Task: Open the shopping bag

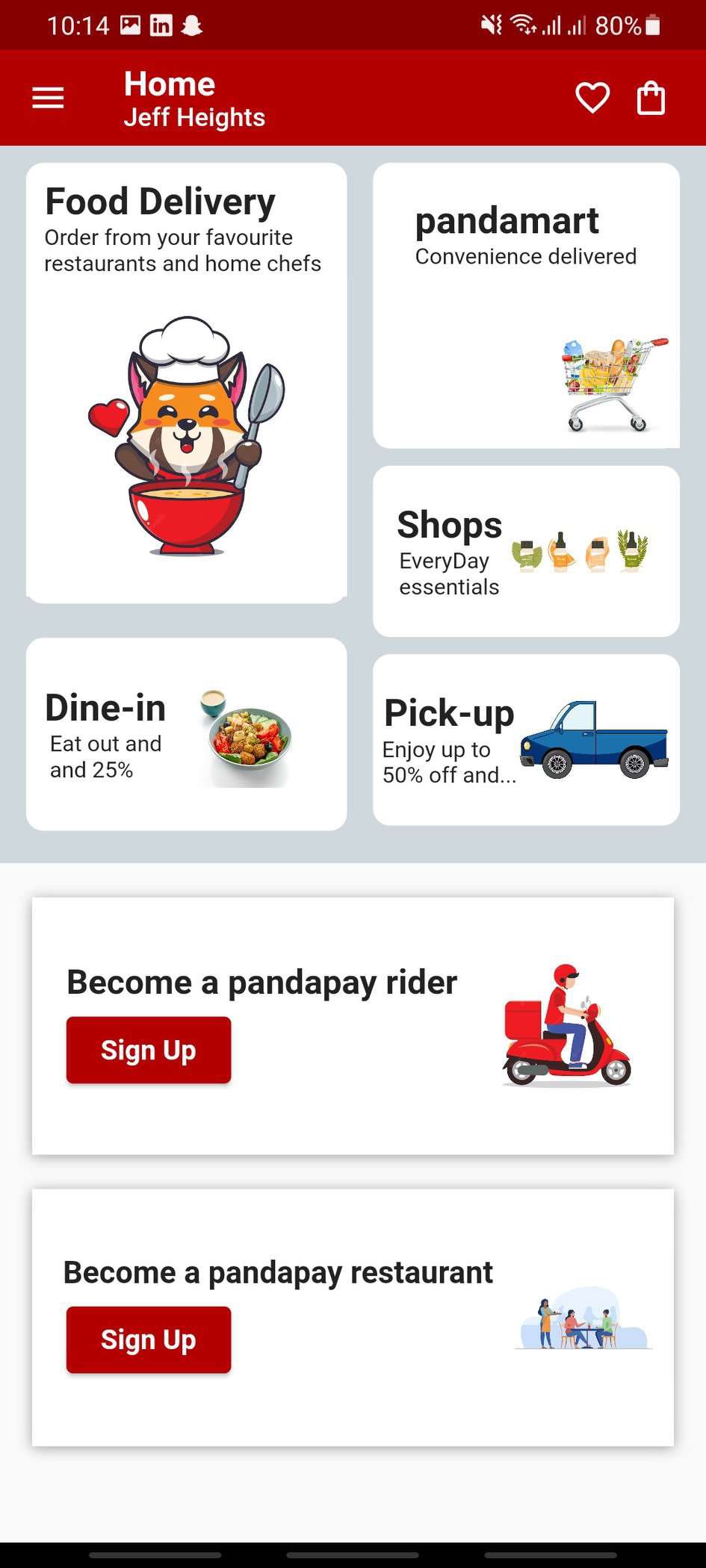Action: click(650, 97)
